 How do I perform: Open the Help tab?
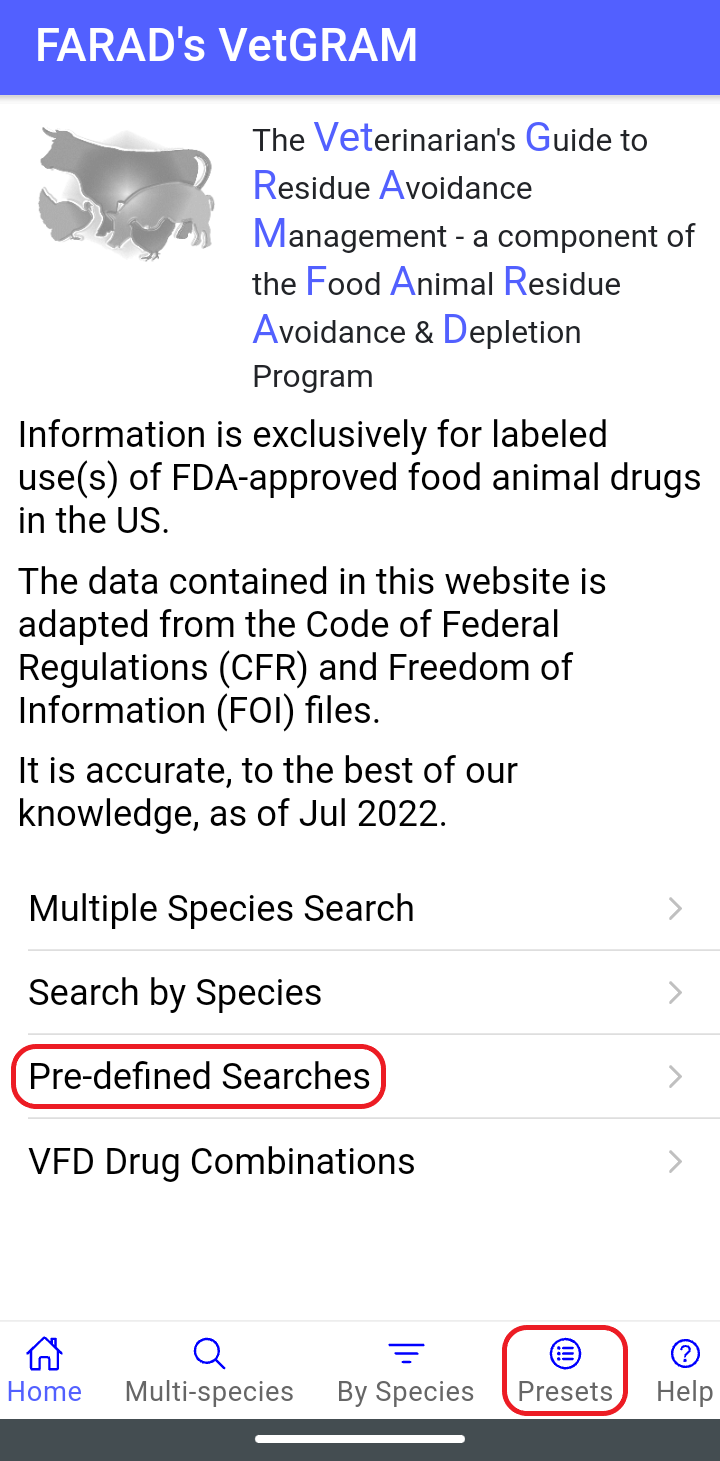click(684, 1371)
